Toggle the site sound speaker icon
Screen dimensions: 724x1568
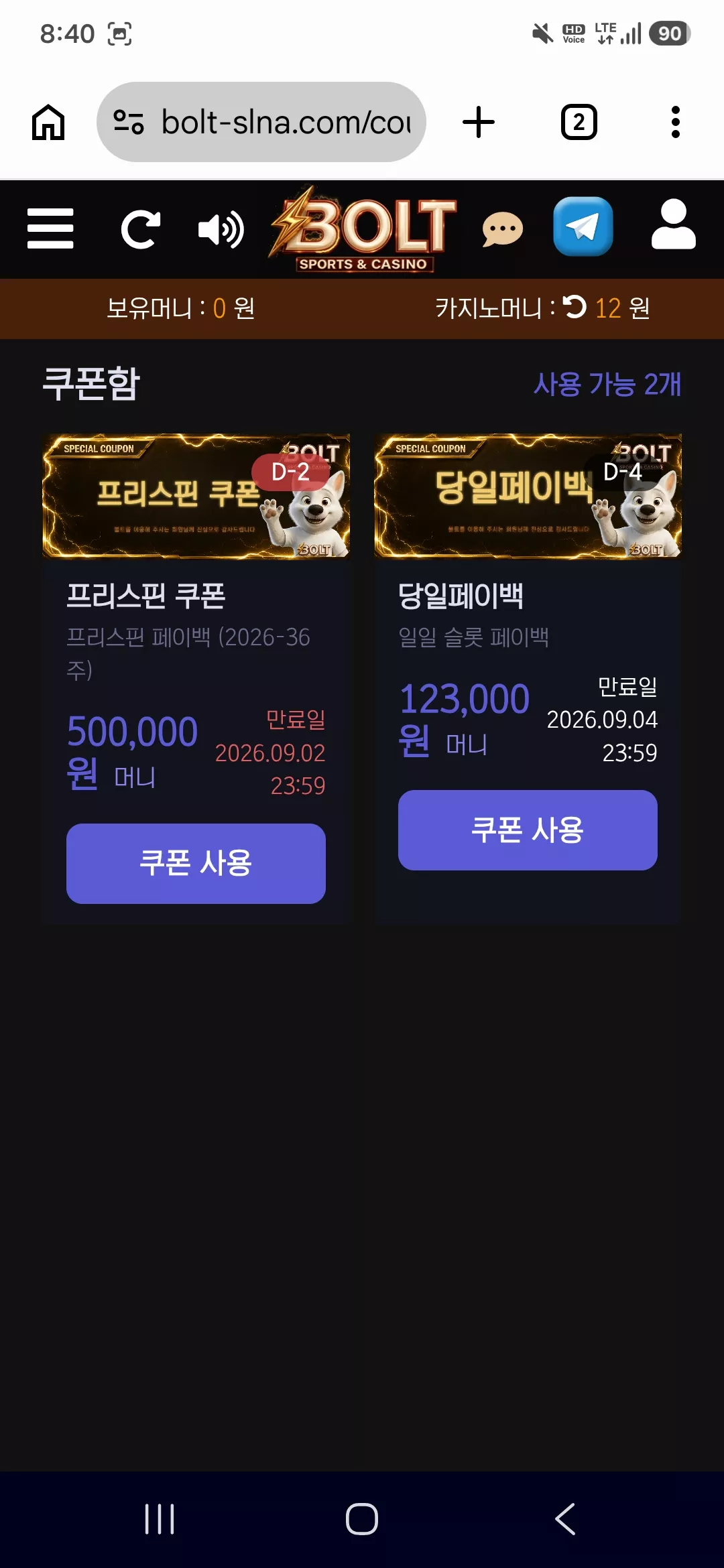221,230
